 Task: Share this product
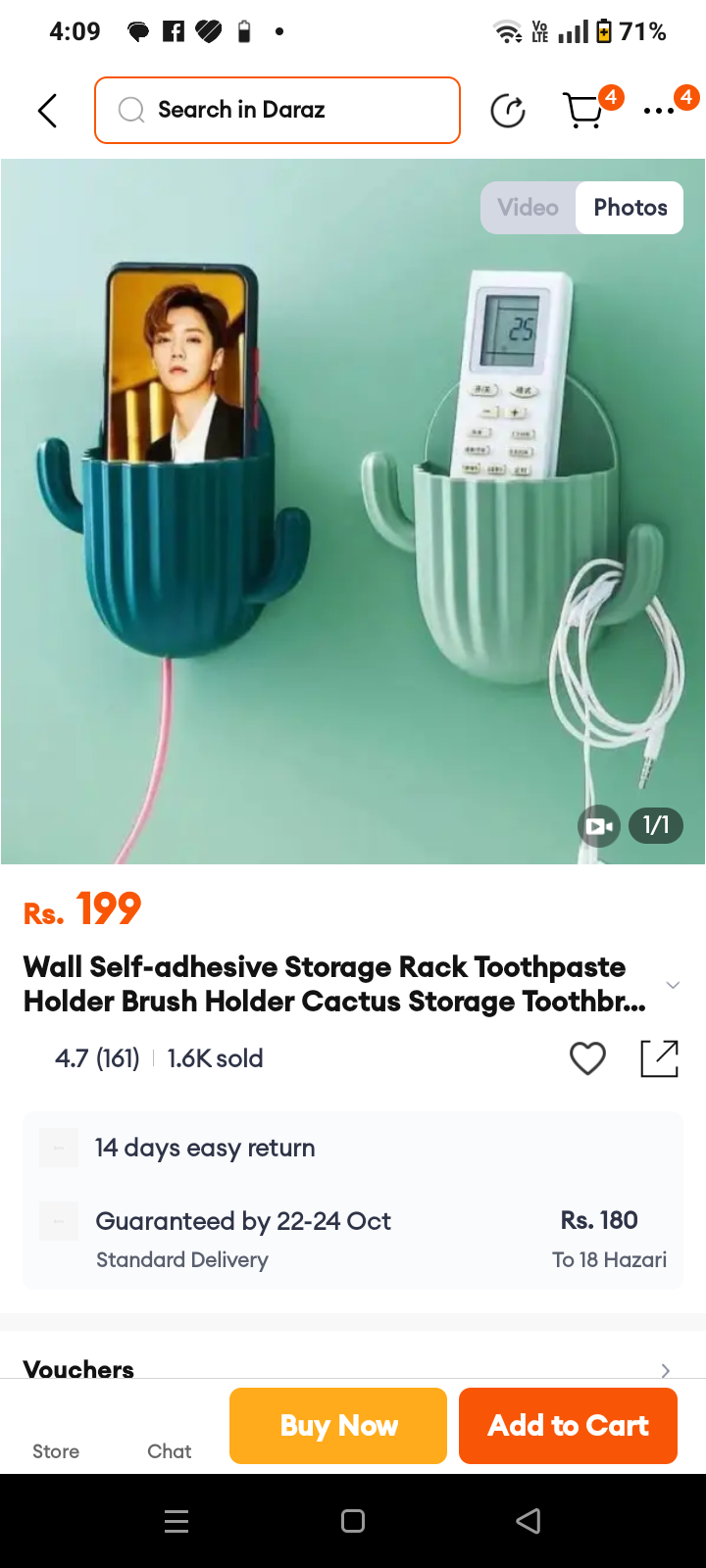coord(660,1058)
